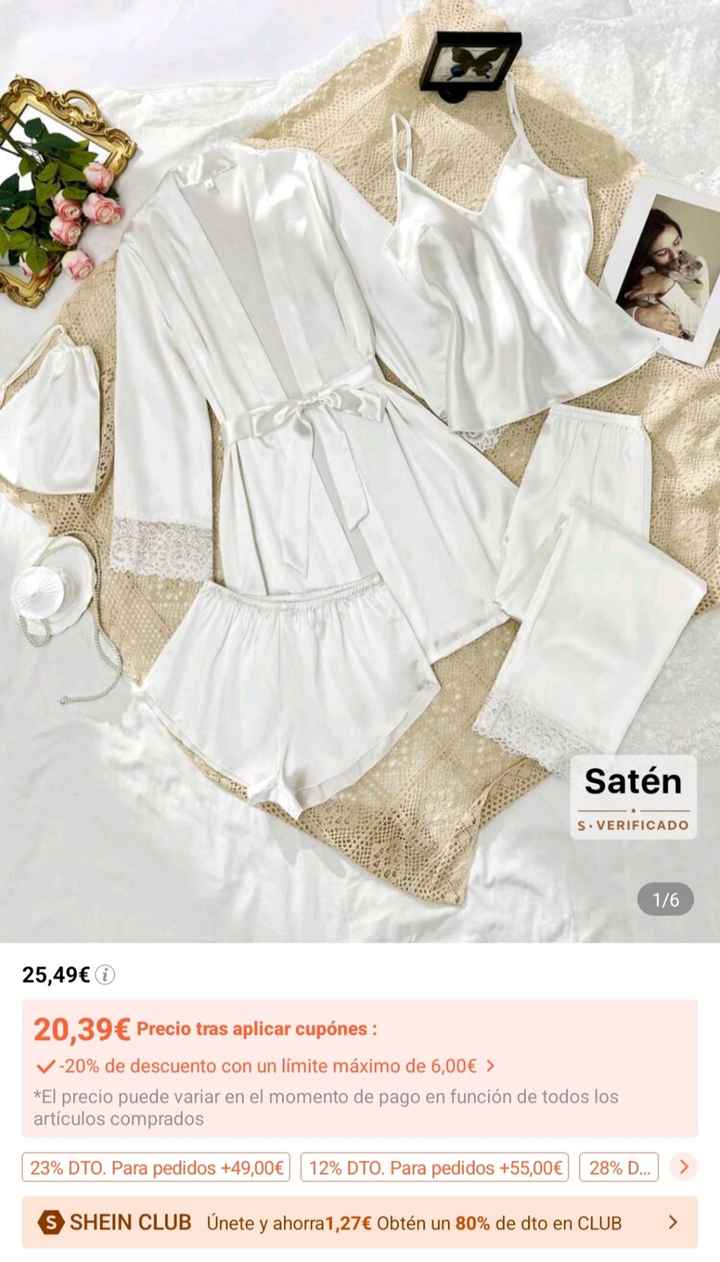Tap the checkmark icon before the -20% discount
The height and width of the screenshot is (1262, 720).
[42, 1064]
